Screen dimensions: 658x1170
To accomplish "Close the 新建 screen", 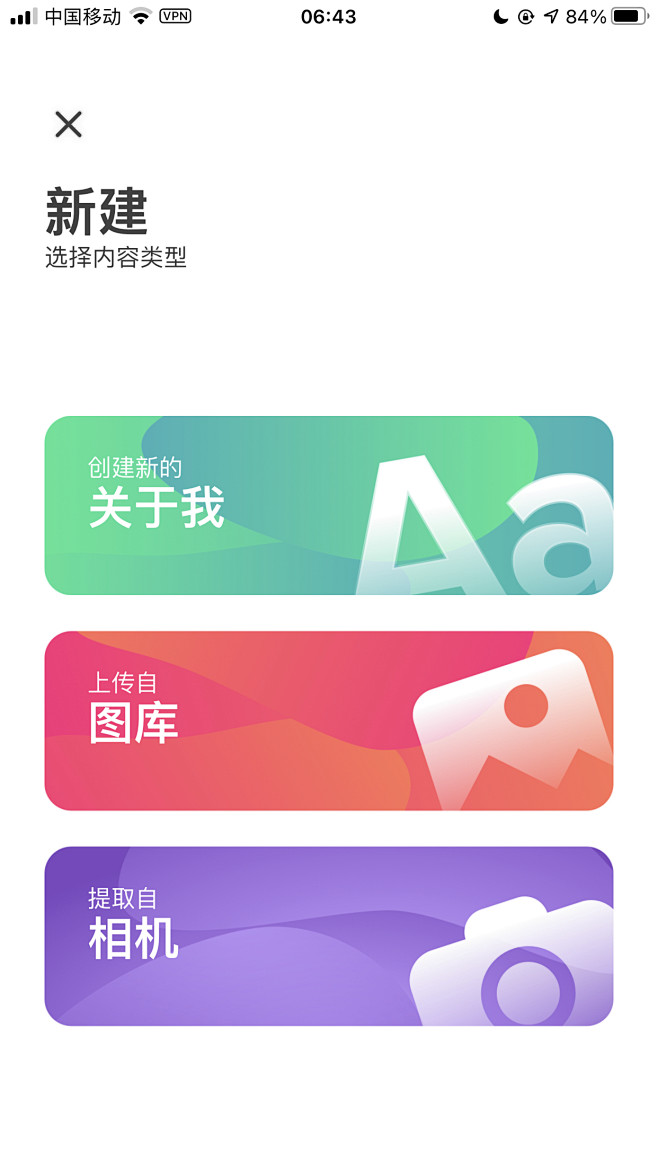I will 68,125.
